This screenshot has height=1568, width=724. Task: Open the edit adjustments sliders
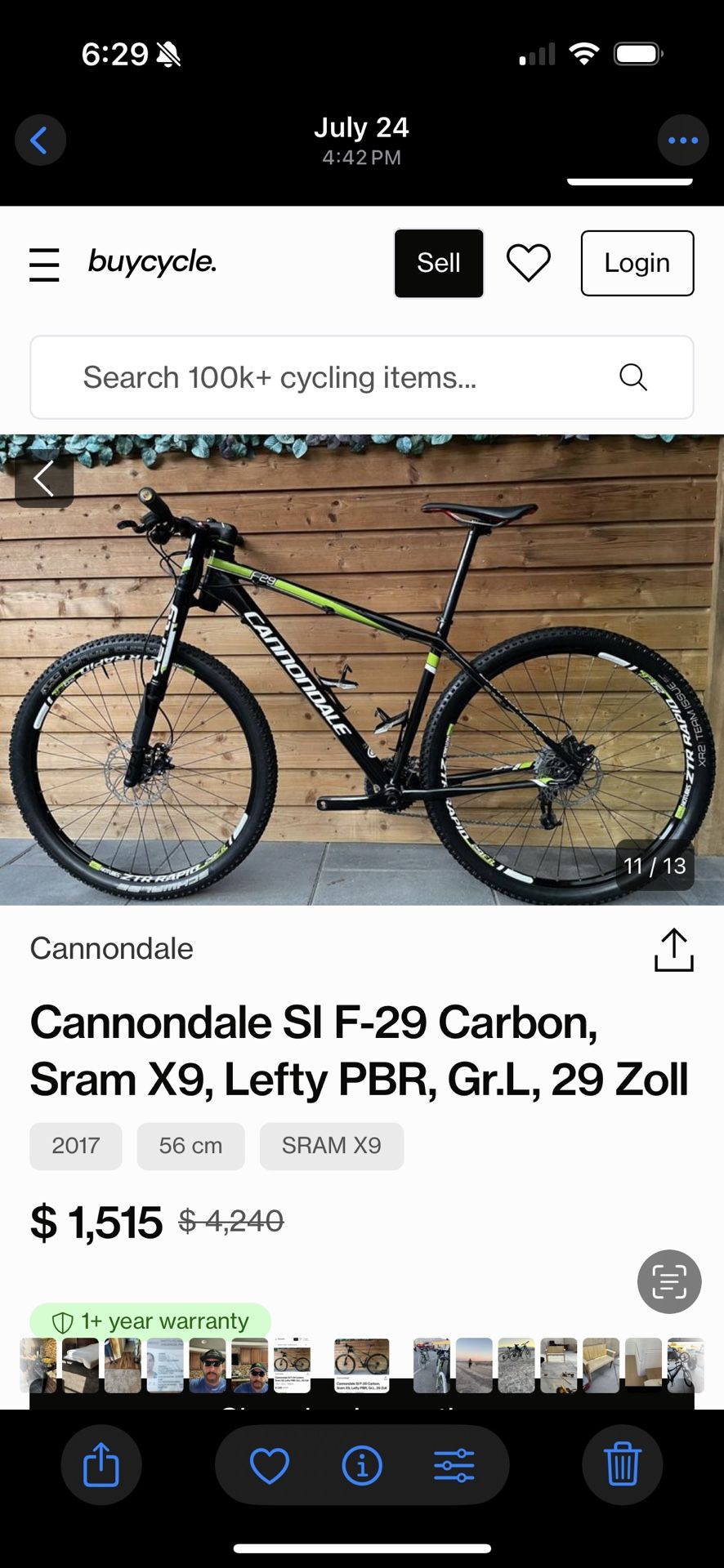[x=454, y=1465]
